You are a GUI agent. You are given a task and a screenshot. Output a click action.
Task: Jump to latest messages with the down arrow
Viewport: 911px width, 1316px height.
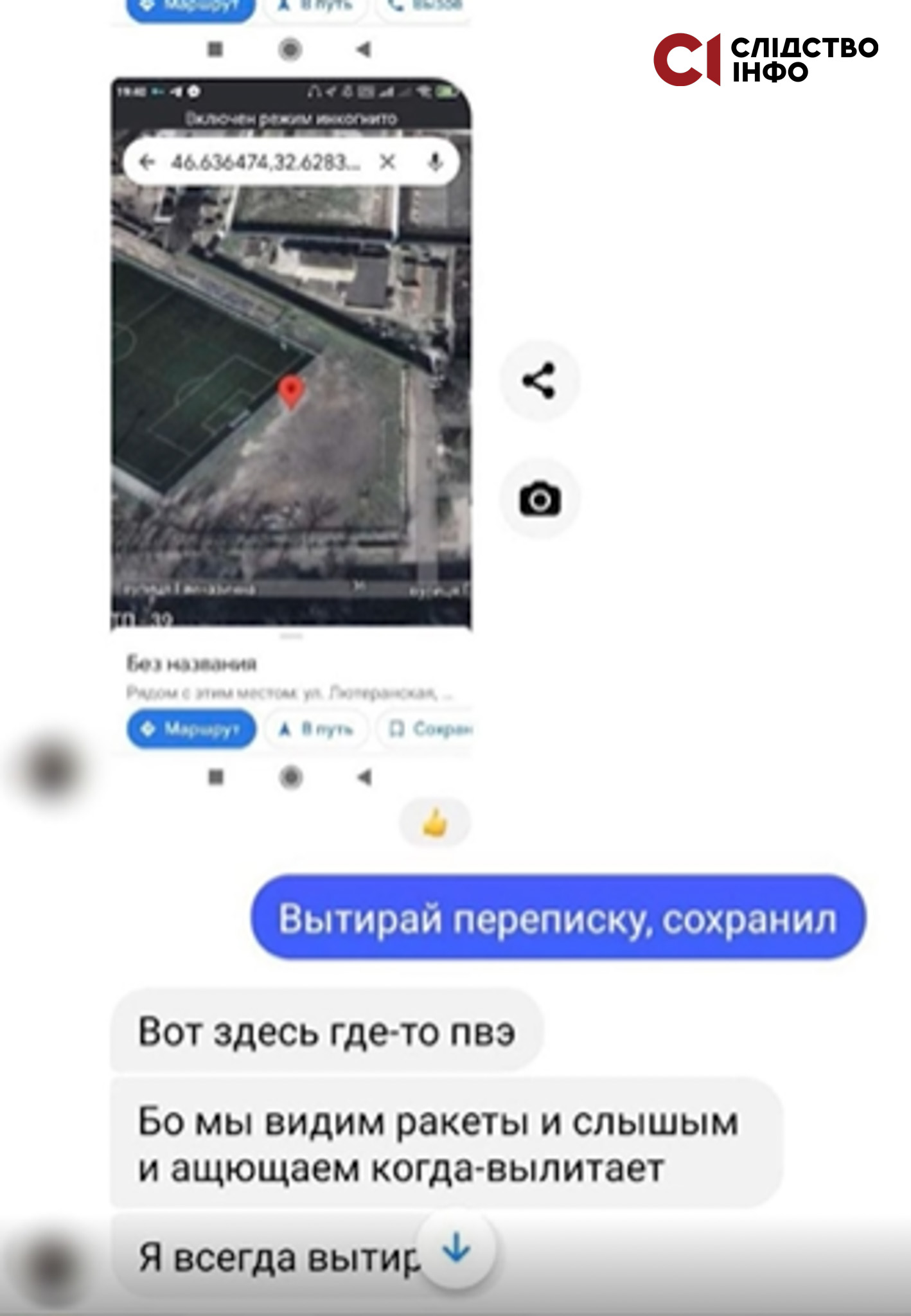456,1248
